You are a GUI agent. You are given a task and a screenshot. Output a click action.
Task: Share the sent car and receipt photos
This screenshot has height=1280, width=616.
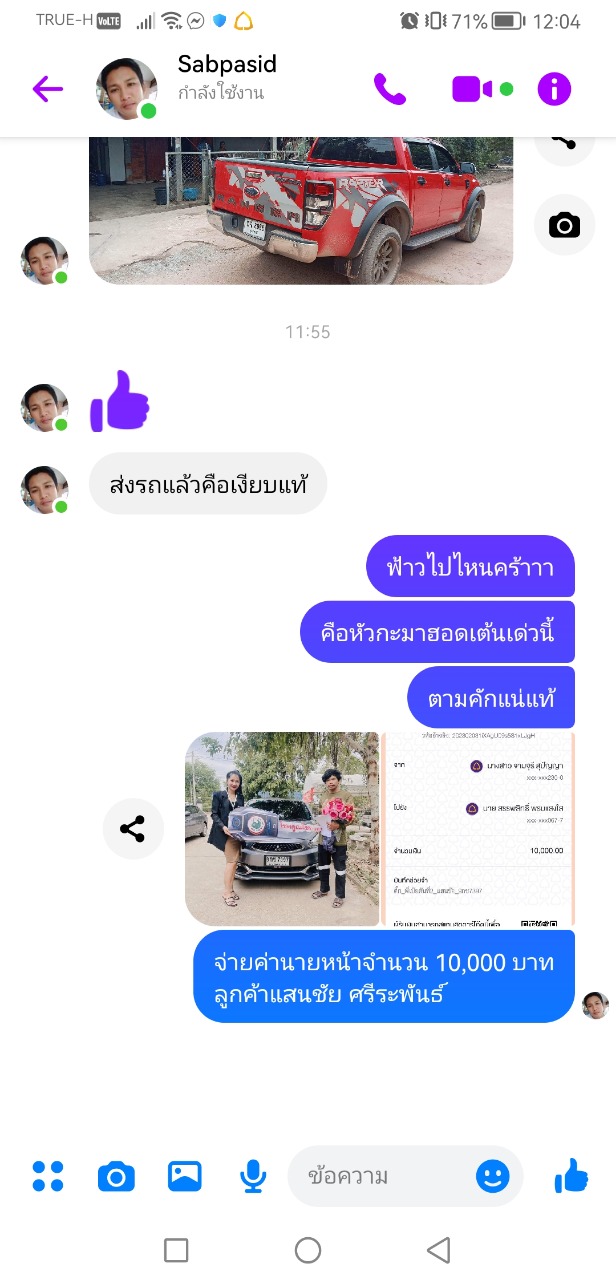133,829
